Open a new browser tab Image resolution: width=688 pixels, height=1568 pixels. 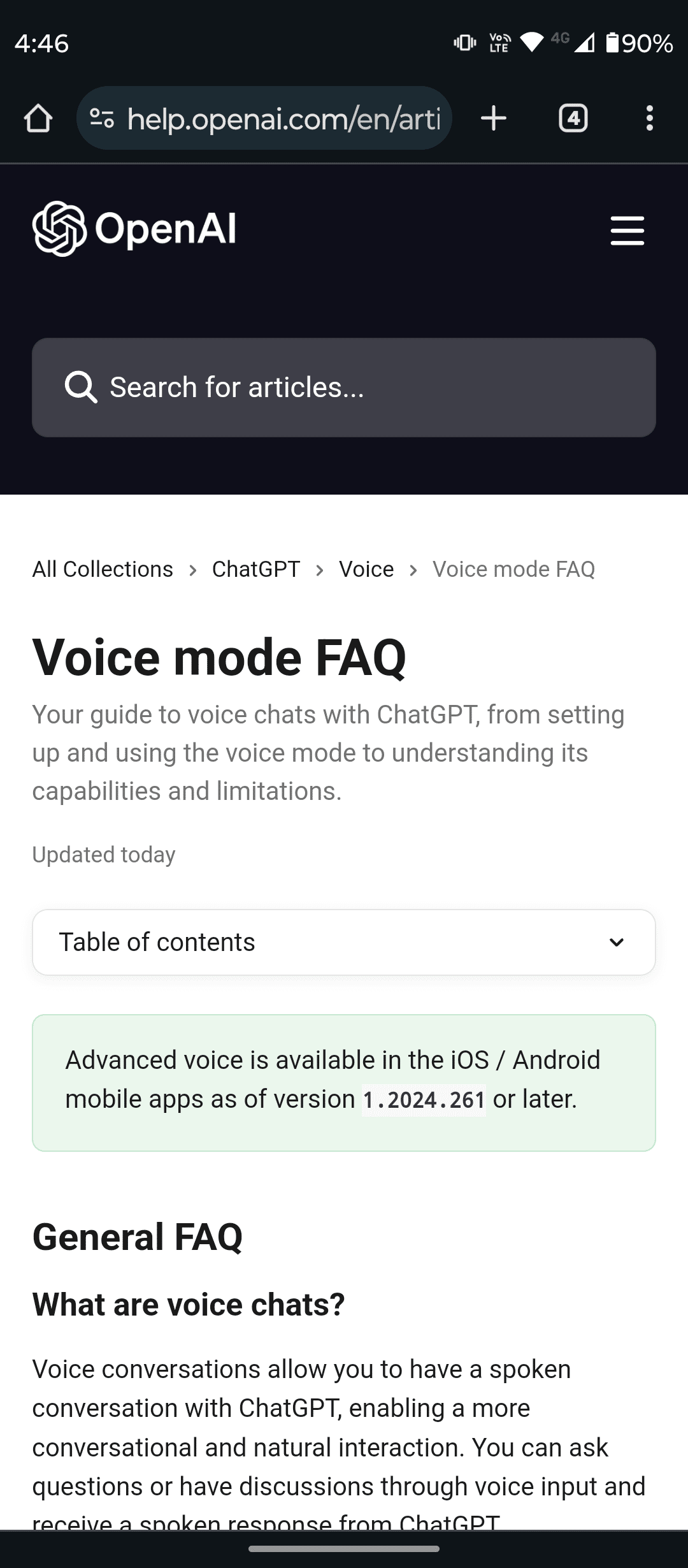coord(494,119)
